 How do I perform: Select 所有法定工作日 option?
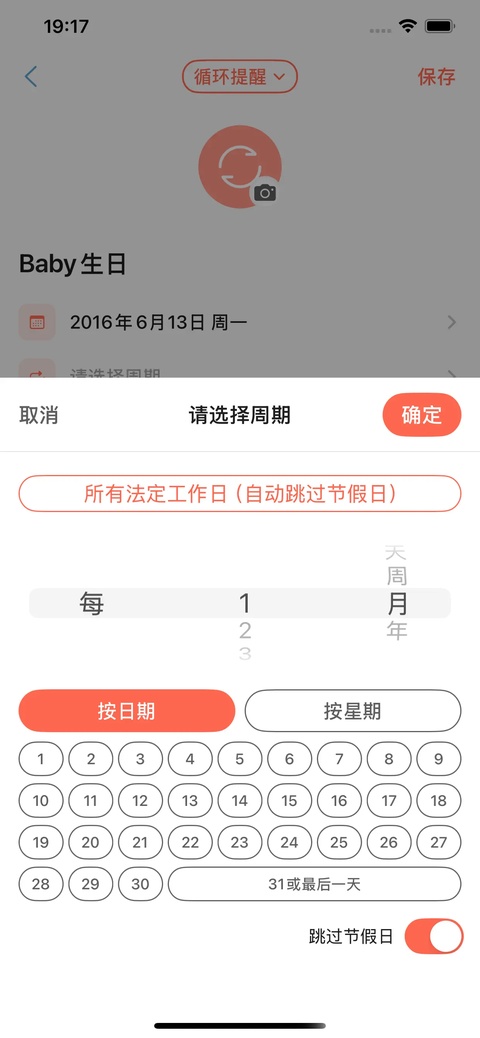coord(240,494)
